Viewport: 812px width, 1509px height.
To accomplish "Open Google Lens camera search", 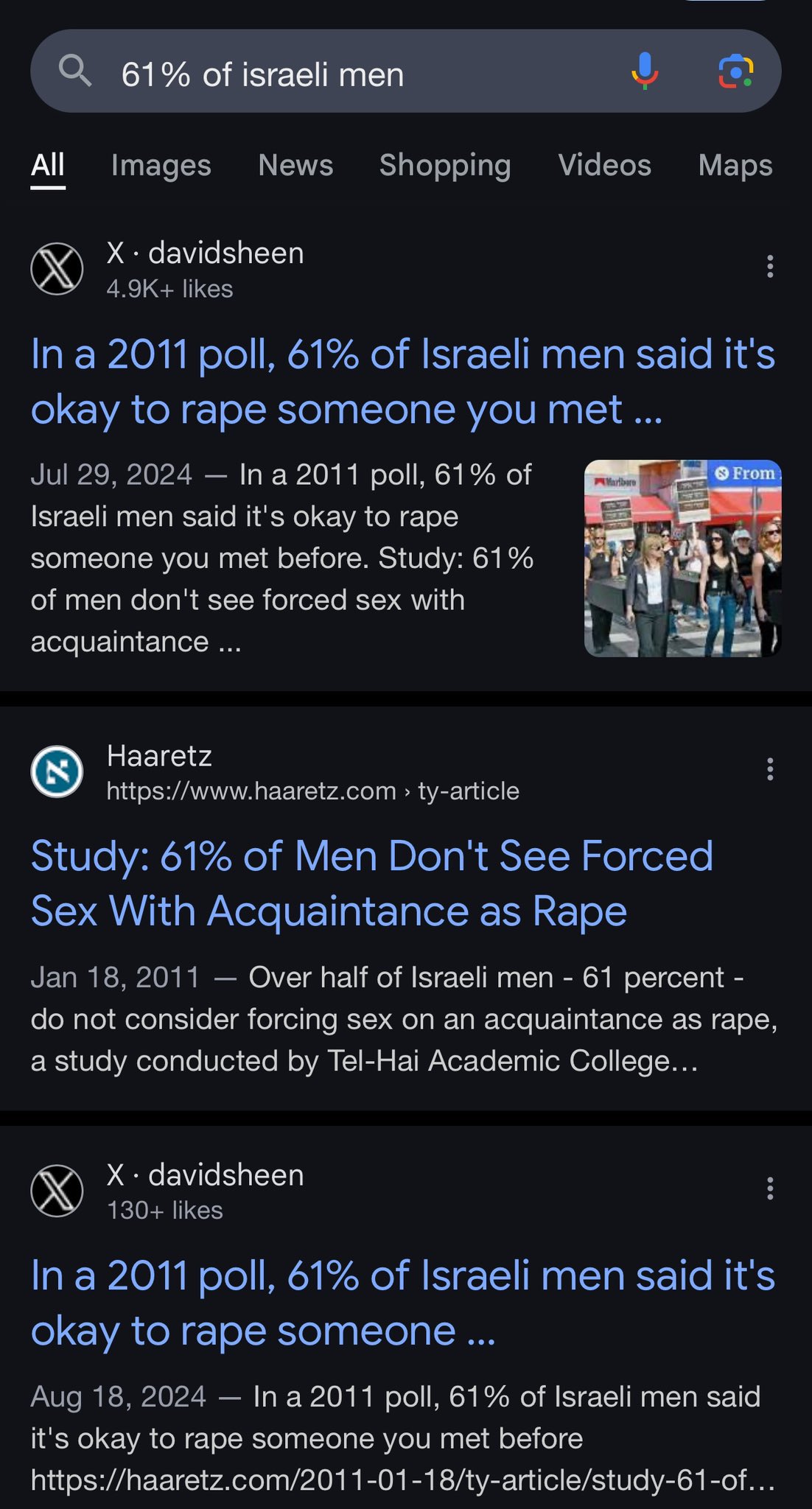I will point(735,71).
